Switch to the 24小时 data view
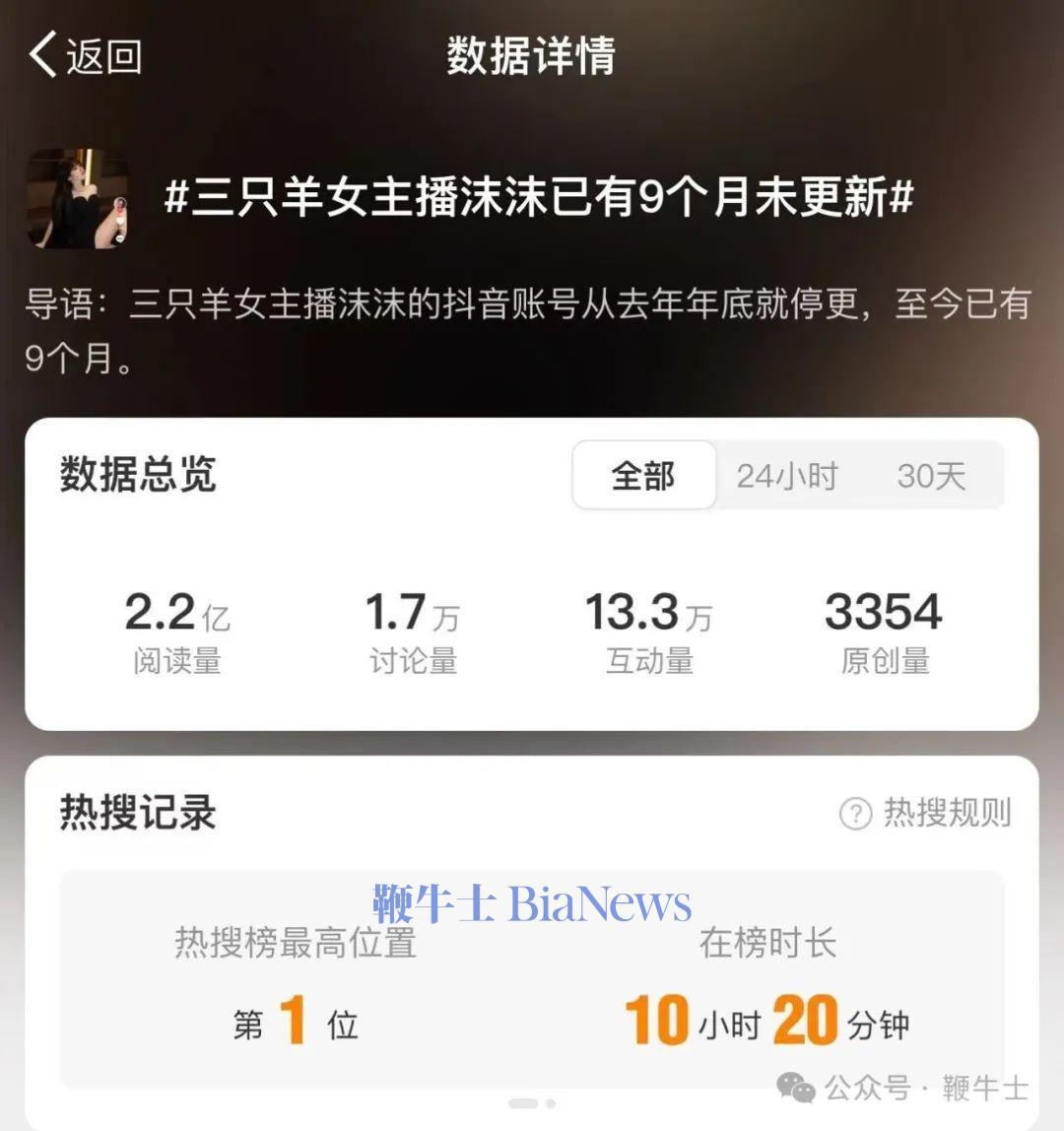This screenshot has width=1064, height=1131. (x=786, y=476)
